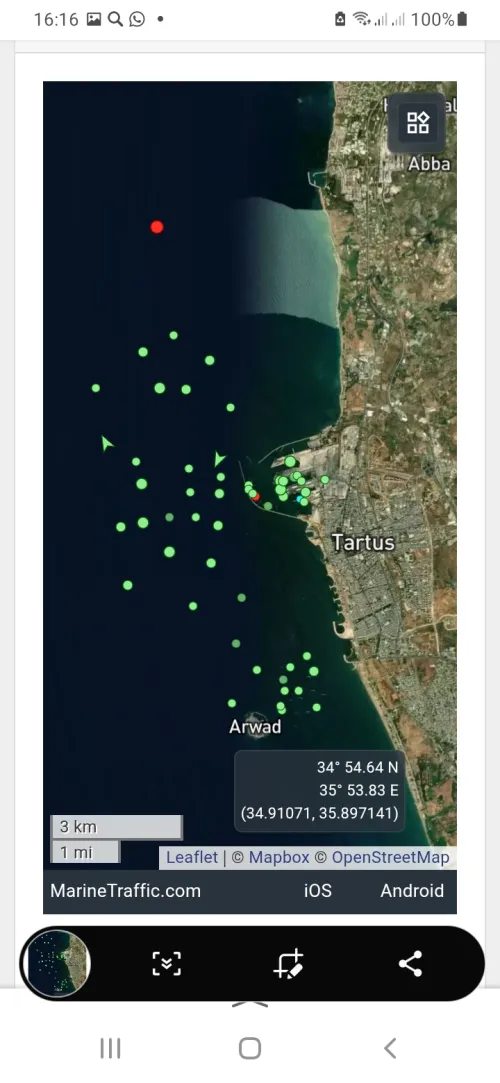Viewport: 500px width, 1083px height.
Task: Select the large red vessel marker offshore
Action: (157, 227)
